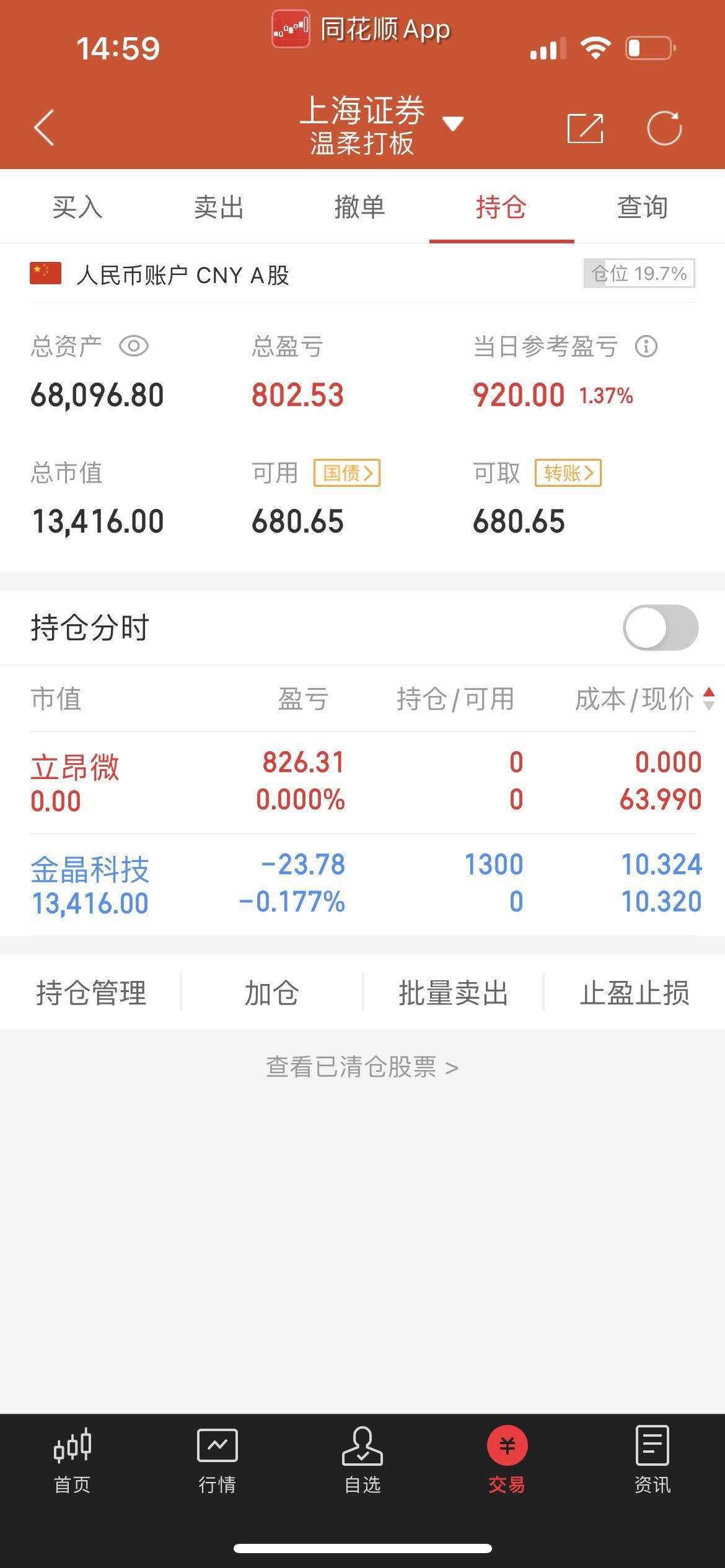Viewport: 725px width, 1568px height.
Task: Open 持仓管理
Action: tap(91, 993)
